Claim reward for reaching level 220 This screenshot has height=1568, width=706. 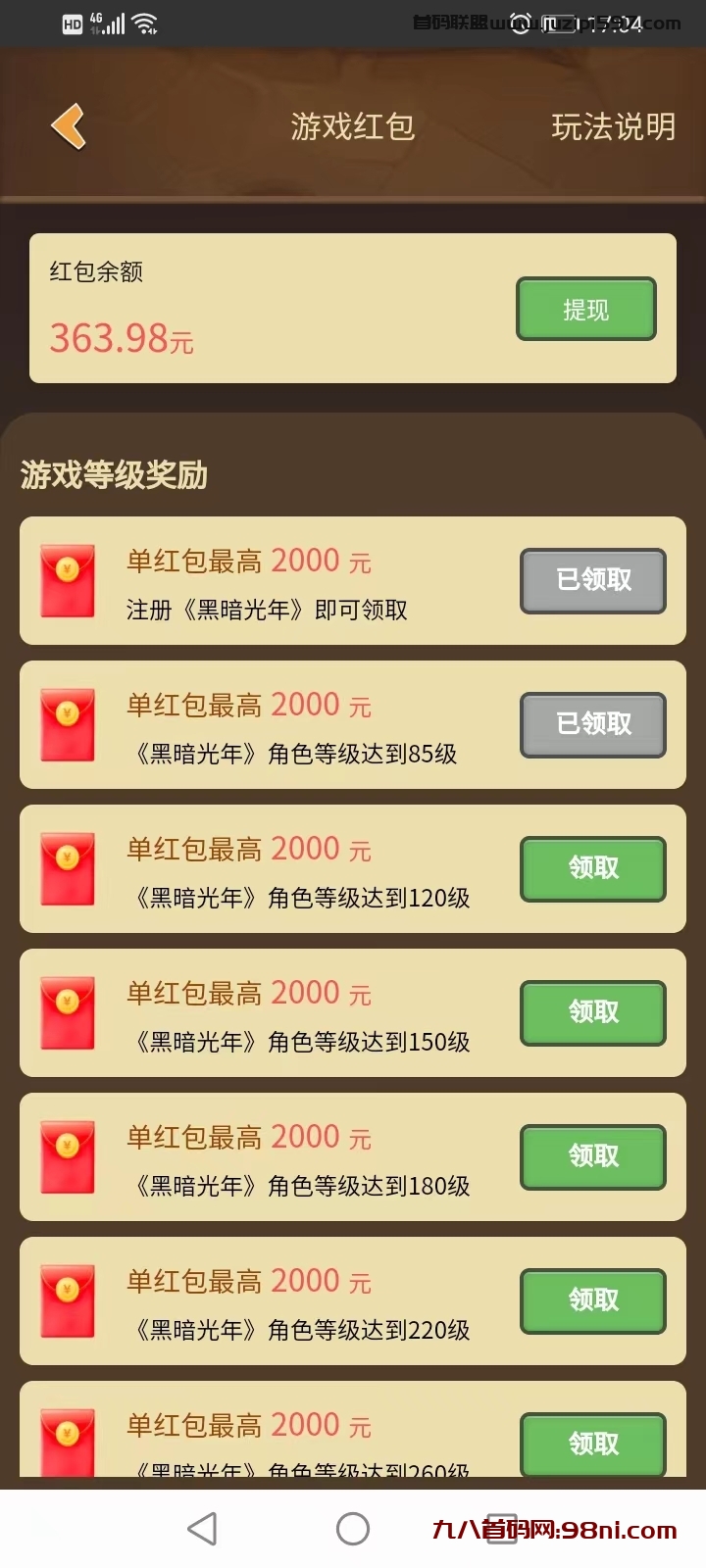click(592, 1300)
